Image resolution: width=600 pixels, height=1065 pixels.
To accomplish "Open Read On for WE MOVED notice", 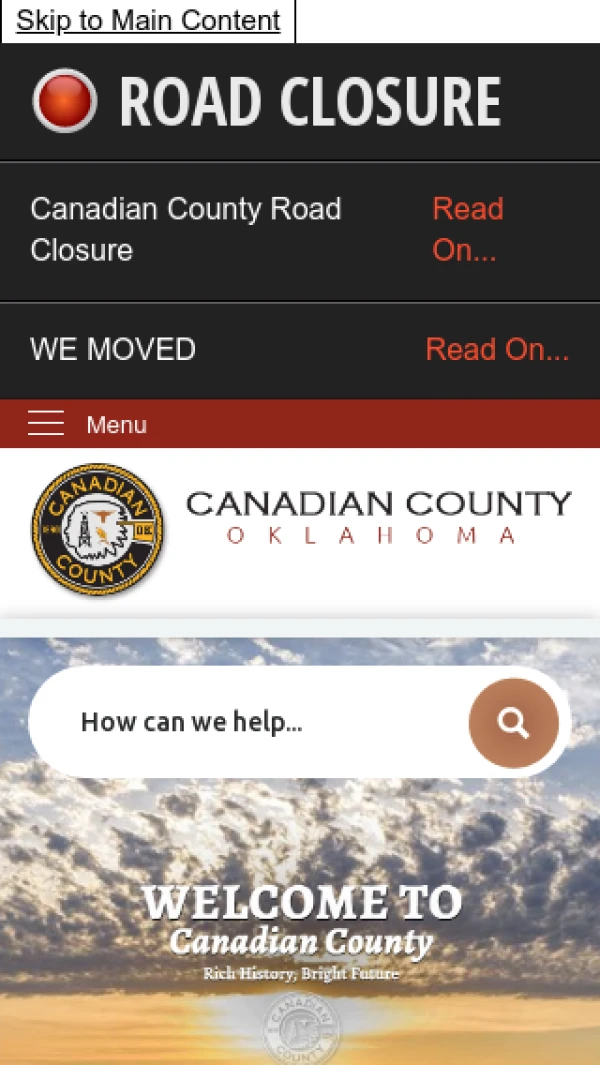I will [497, 349].
